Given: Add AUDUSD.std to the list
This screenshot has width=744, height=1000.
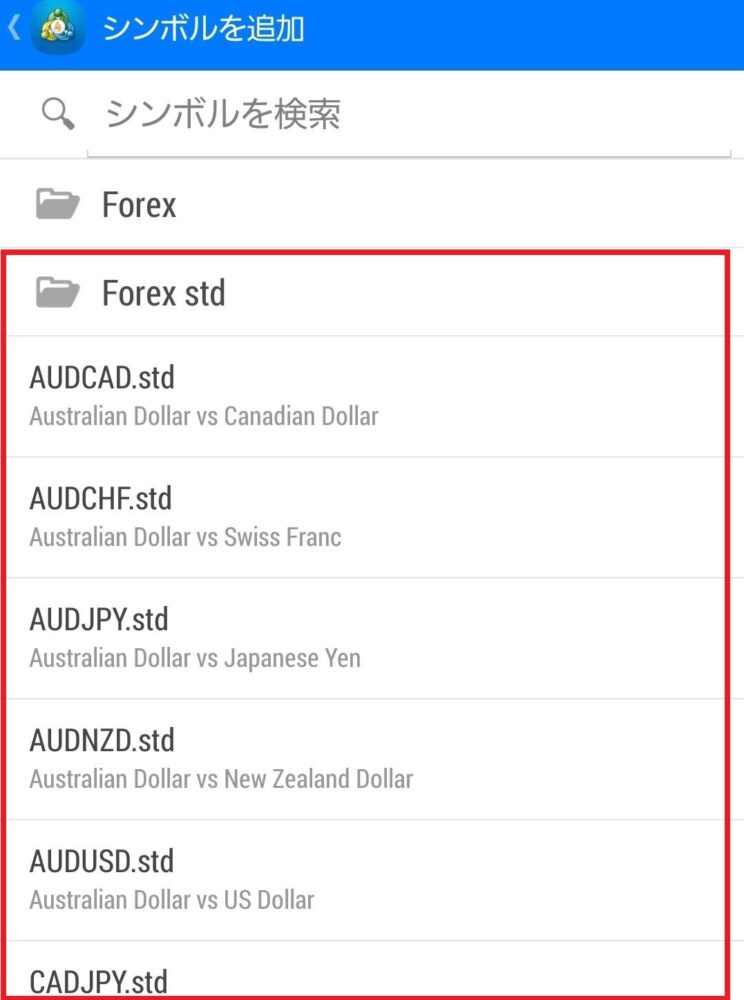Looking at the screenshot, I should click(x=172, y=880).
